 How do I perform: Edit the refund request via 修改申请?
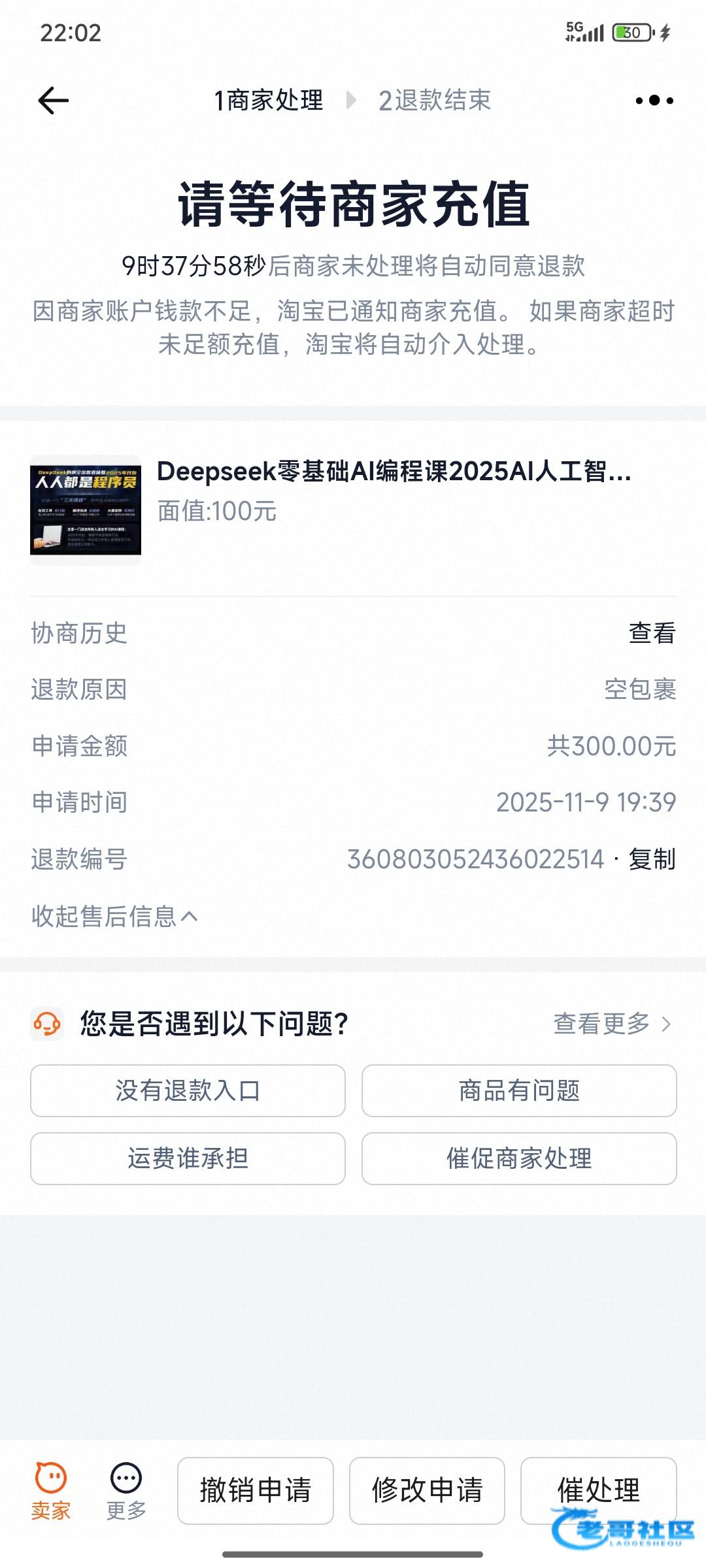pyautogui.click(x=427, y=1490)
